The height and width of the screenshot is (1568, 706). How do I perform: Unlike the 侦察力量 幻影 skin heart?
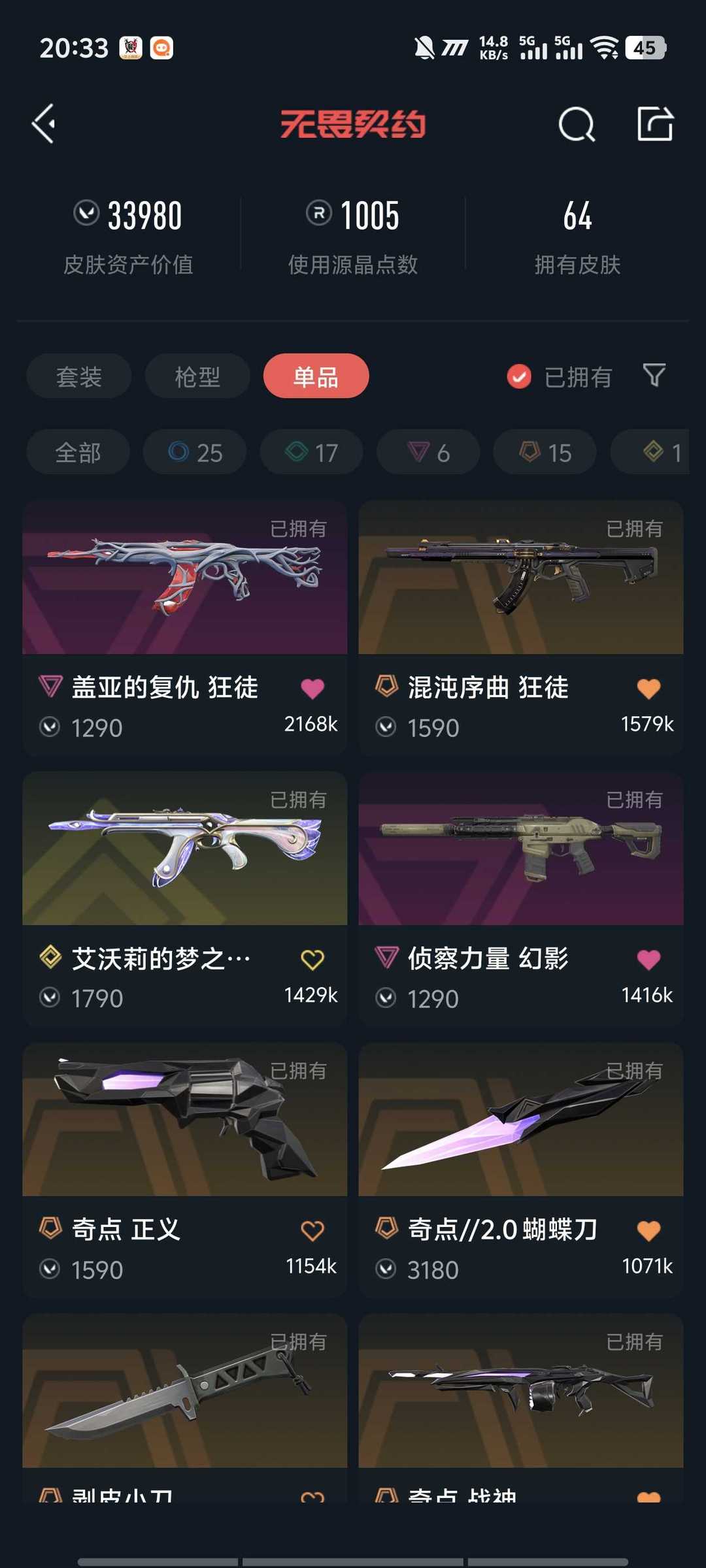[x=648, y=960]
